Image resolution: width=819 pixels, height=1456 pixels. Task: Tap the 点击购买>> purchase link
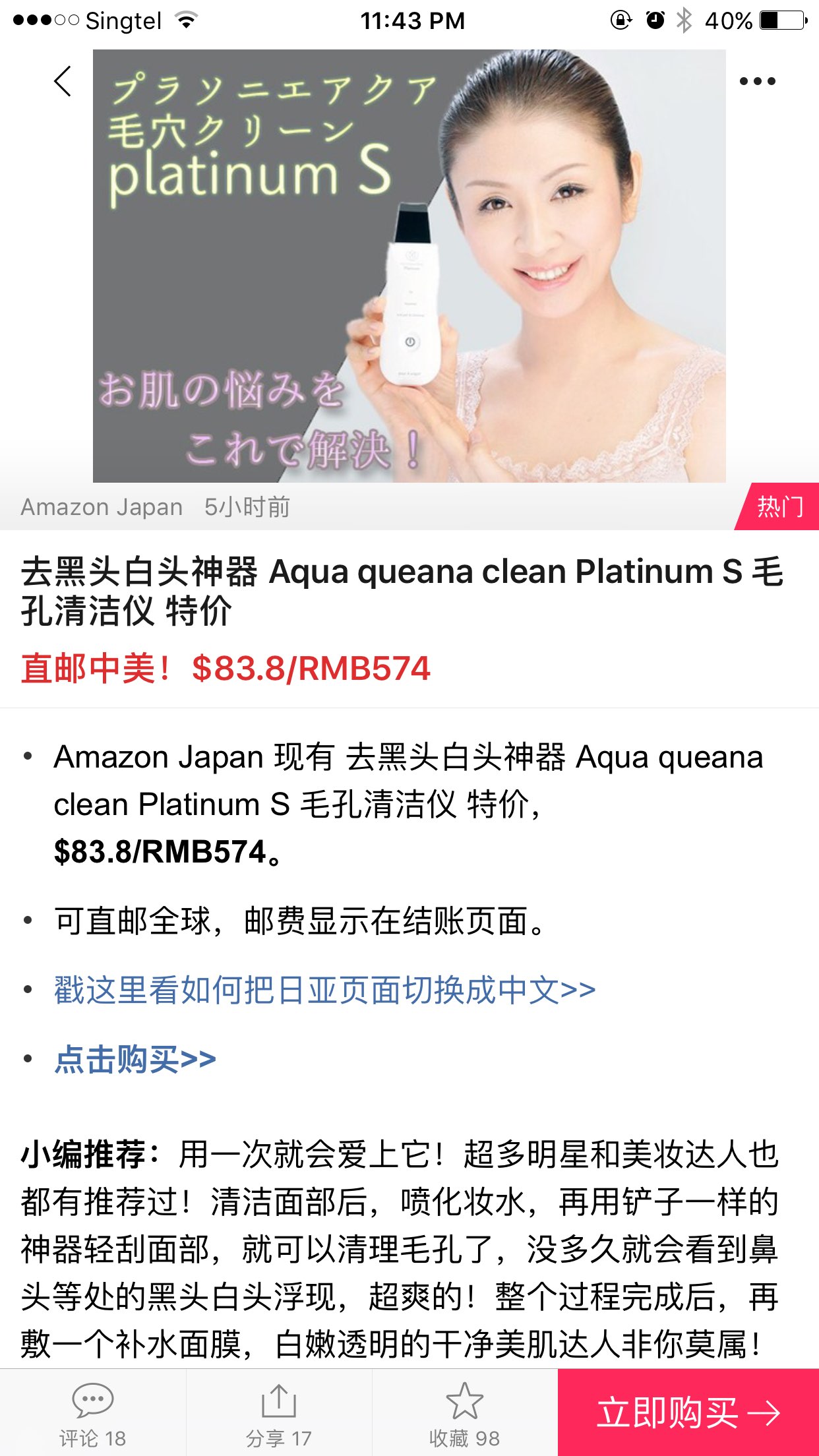click(x=135, y=1060)
